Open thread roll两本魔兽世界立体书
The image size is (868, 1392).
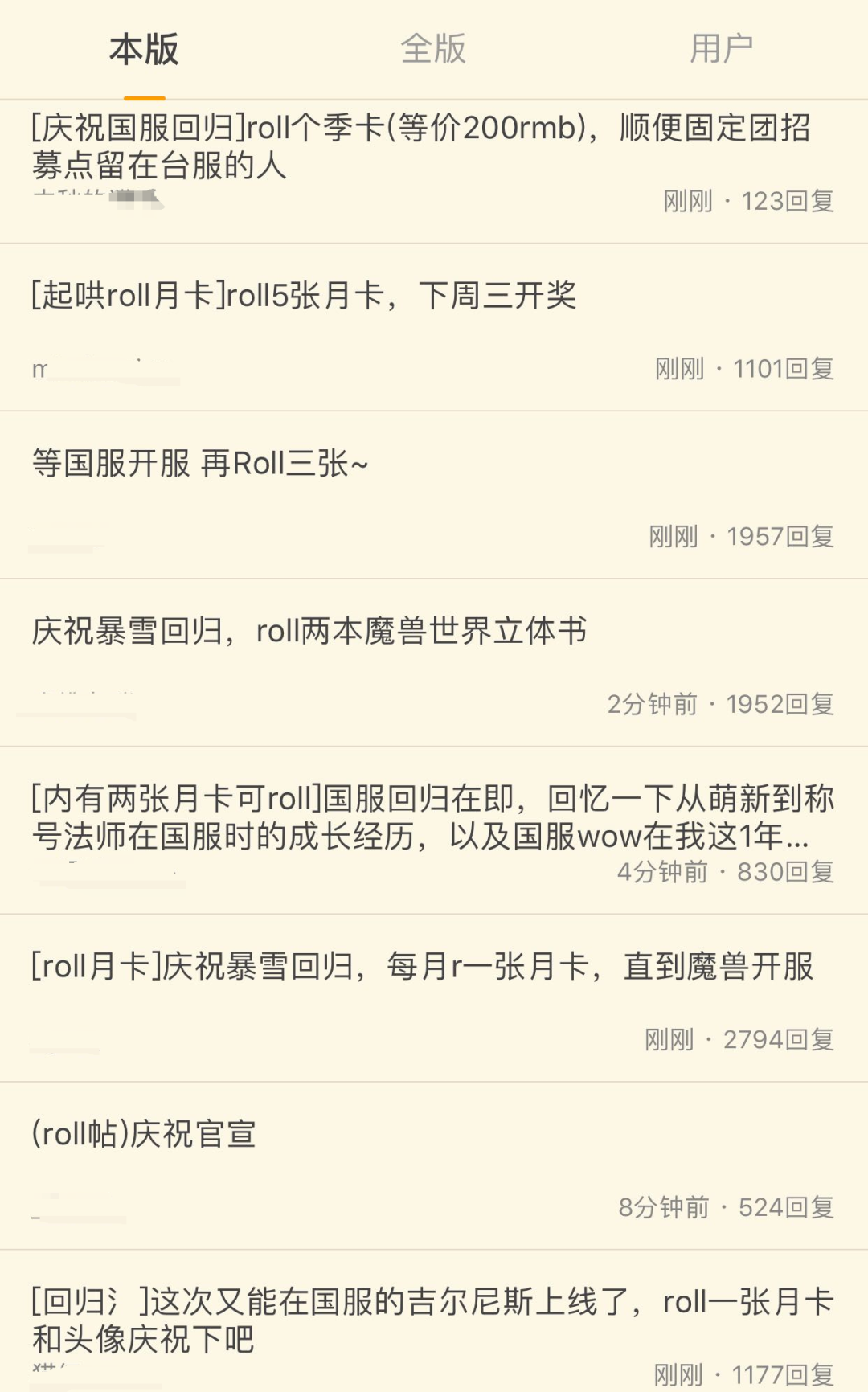click(x=309, y=632)
